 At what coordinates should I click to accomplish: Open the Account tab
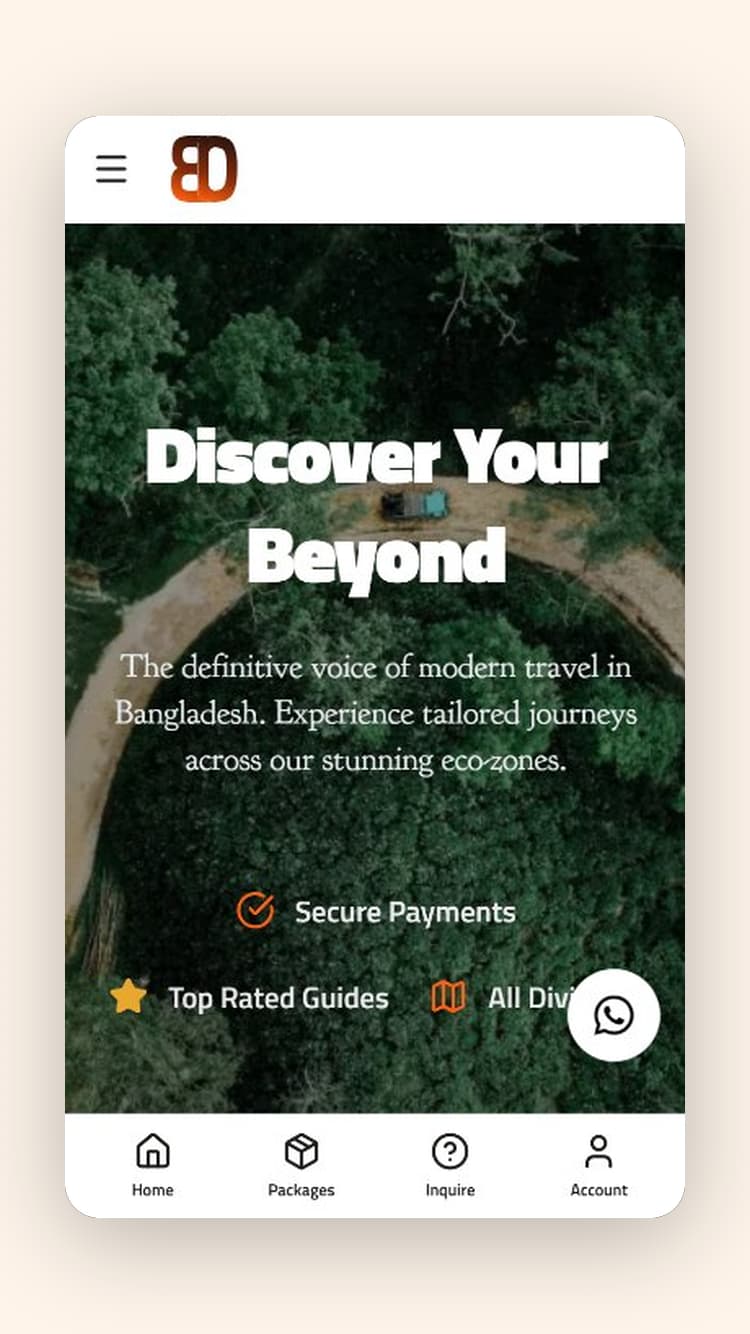[x=599, y=1165]
